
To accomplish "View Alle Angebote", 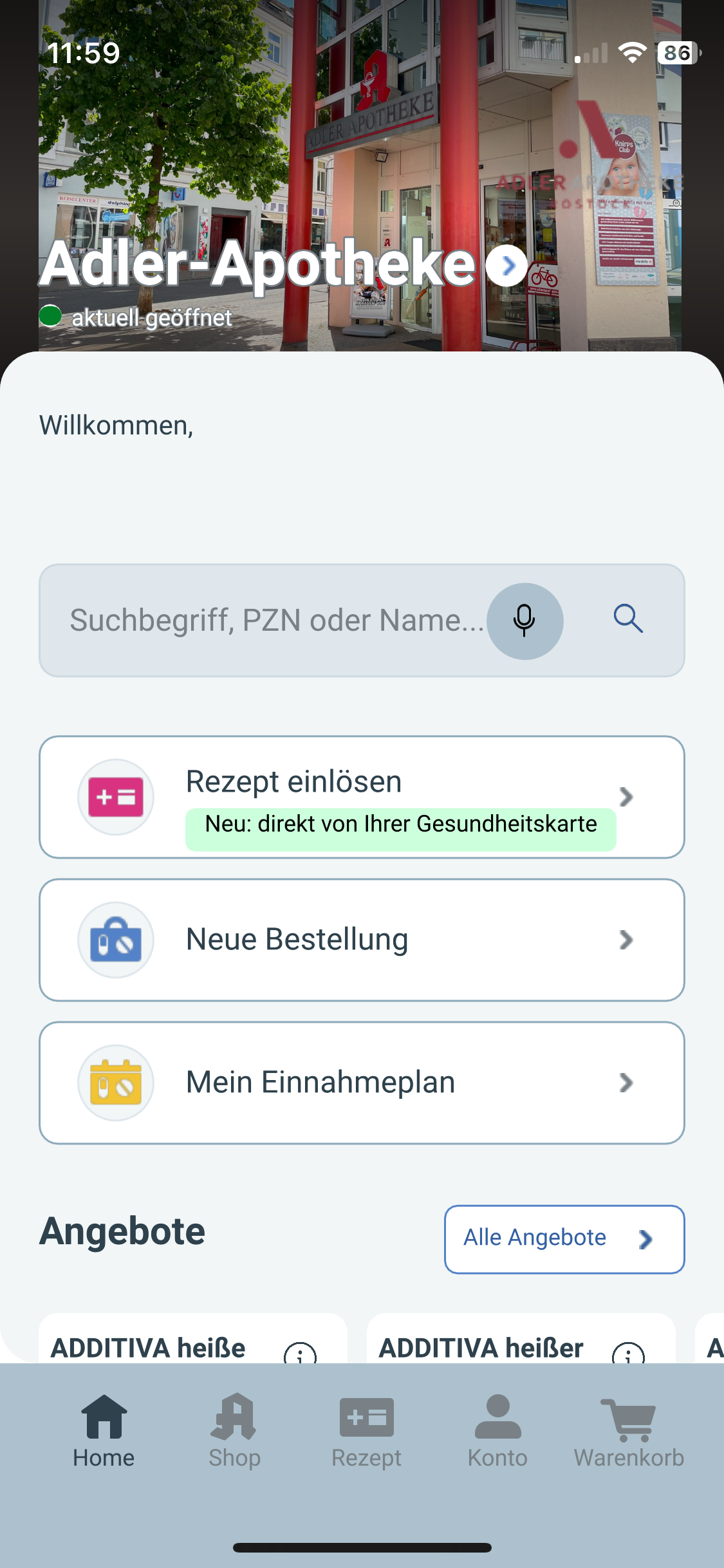I will pos(564,1239).
